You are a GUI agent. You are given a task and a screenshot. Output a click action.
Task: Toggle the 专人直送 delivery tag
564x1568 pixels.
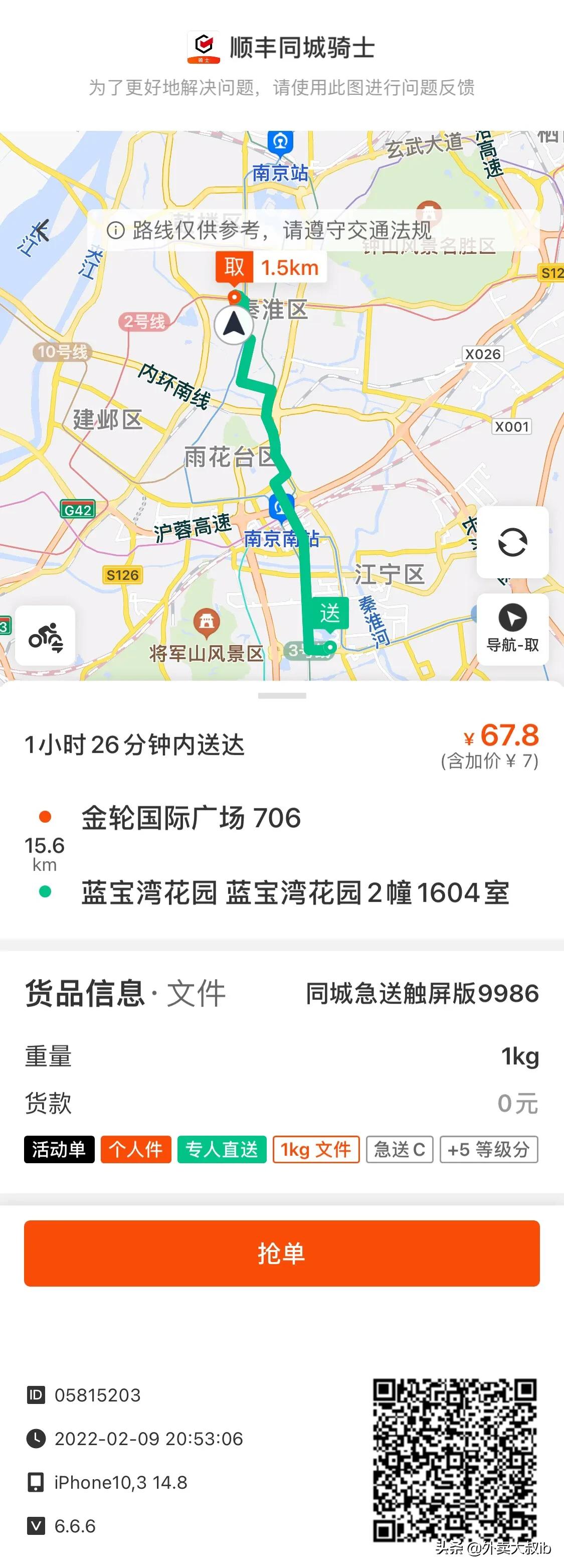pos(222,1150)
